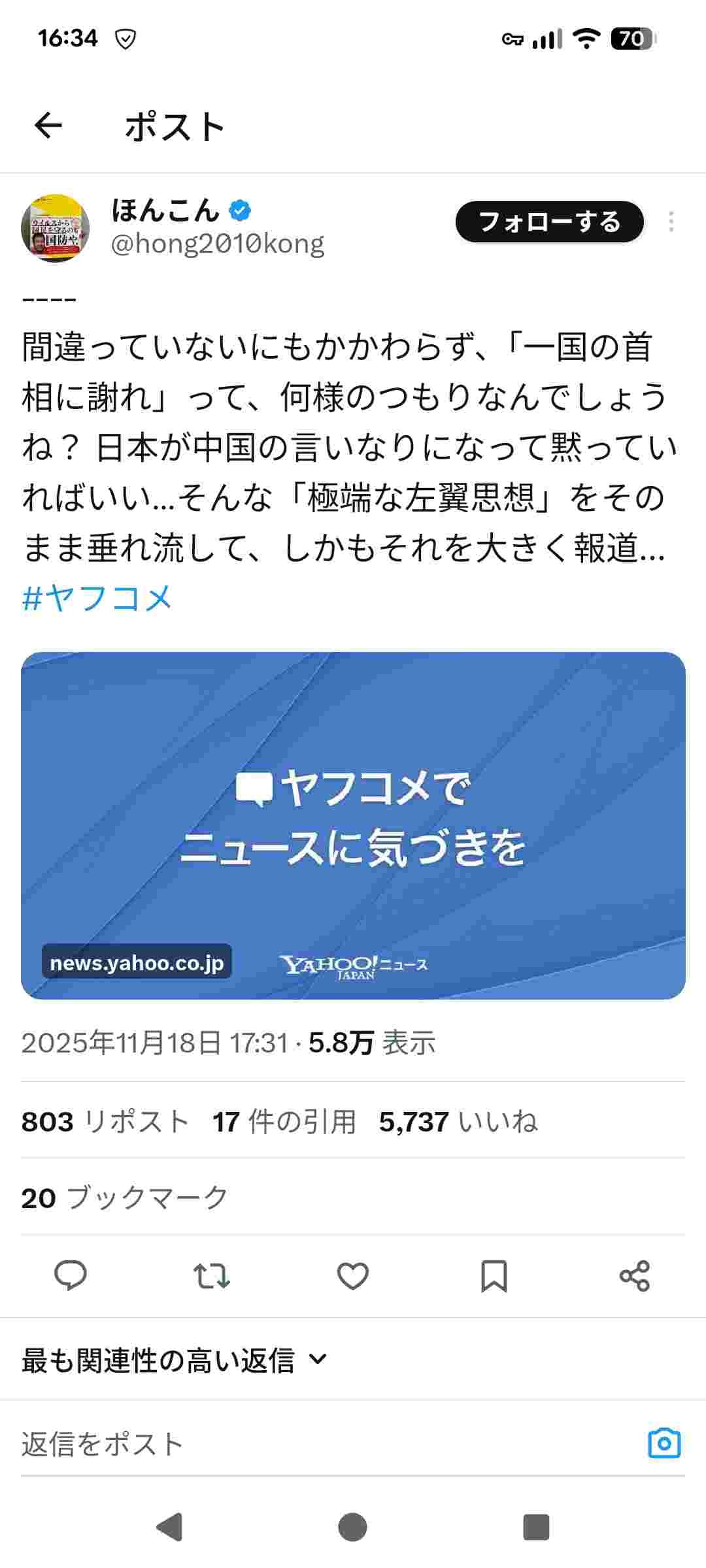
Task: Tap the フォローする button
Action: 549,222
